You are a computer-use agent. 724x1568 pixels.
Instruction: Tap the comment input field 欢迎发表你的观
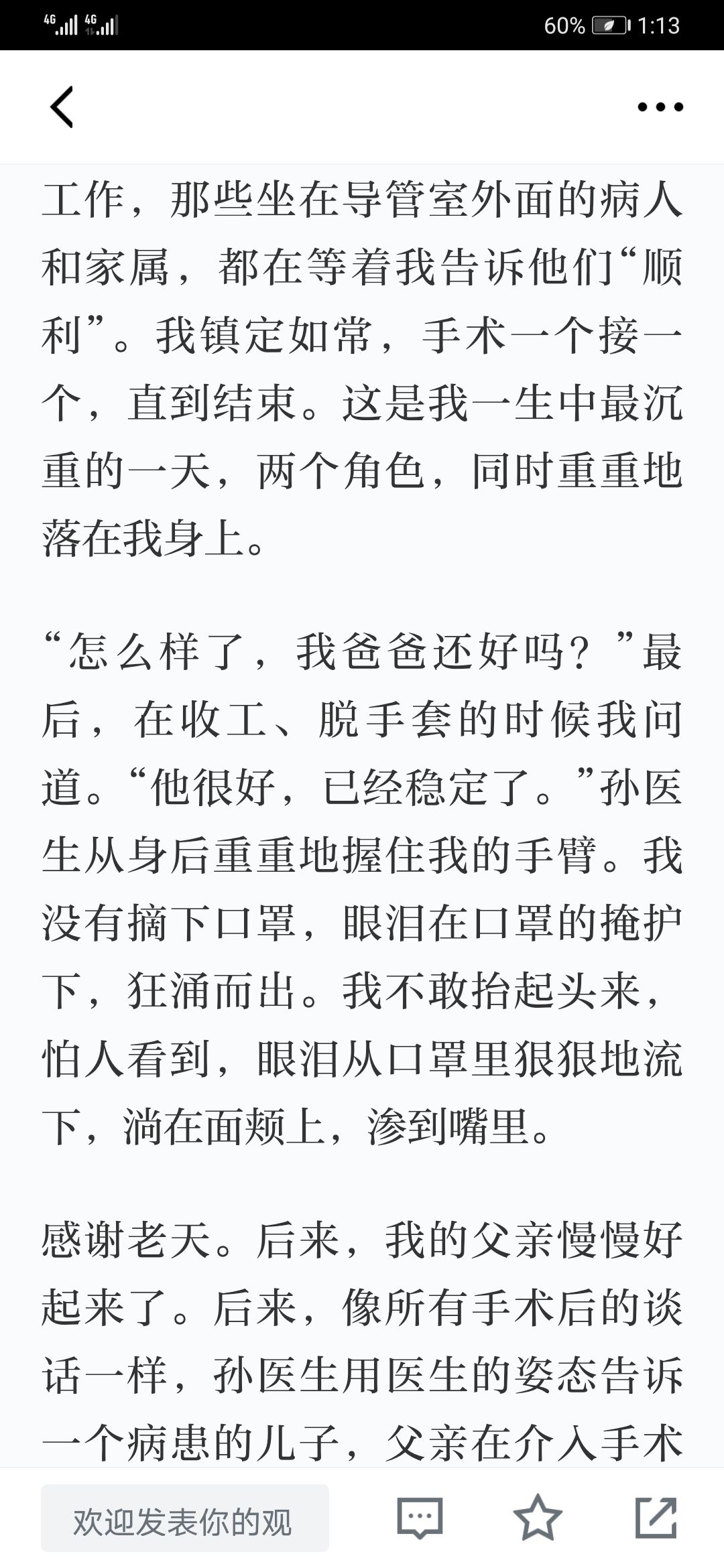[x=185, y=1518]
